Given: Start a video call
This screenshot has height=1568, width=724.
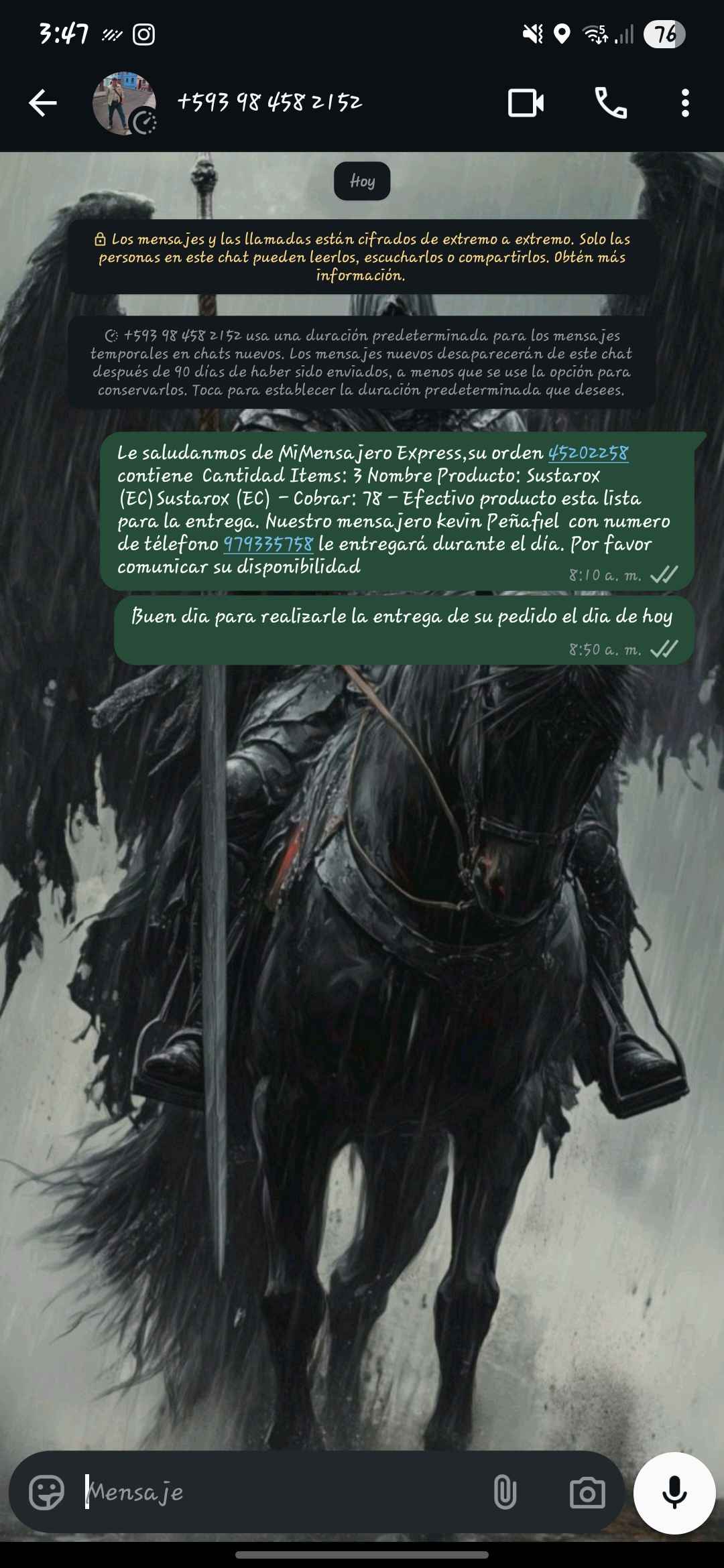Looking at the screenshot, I should [526, 103].
